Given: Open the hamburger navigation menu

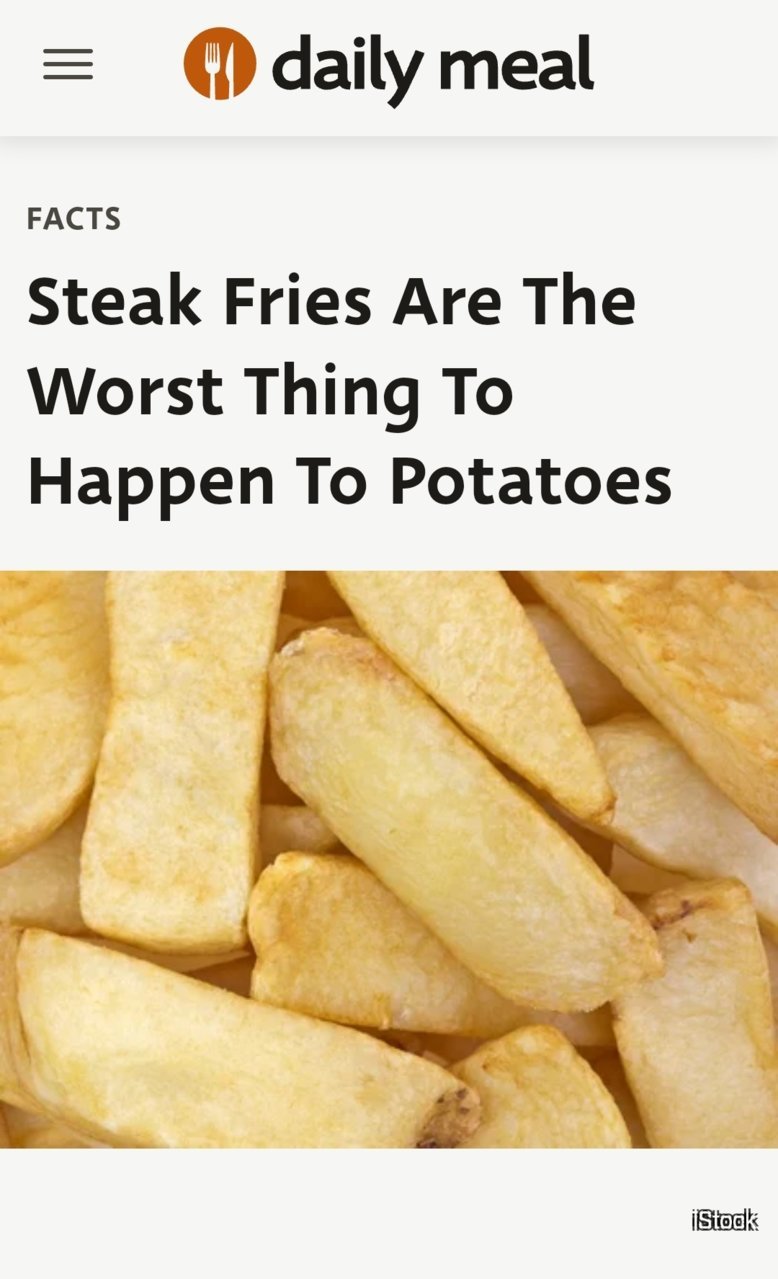Looking at the screenshot, I should (x=68, y=65).
